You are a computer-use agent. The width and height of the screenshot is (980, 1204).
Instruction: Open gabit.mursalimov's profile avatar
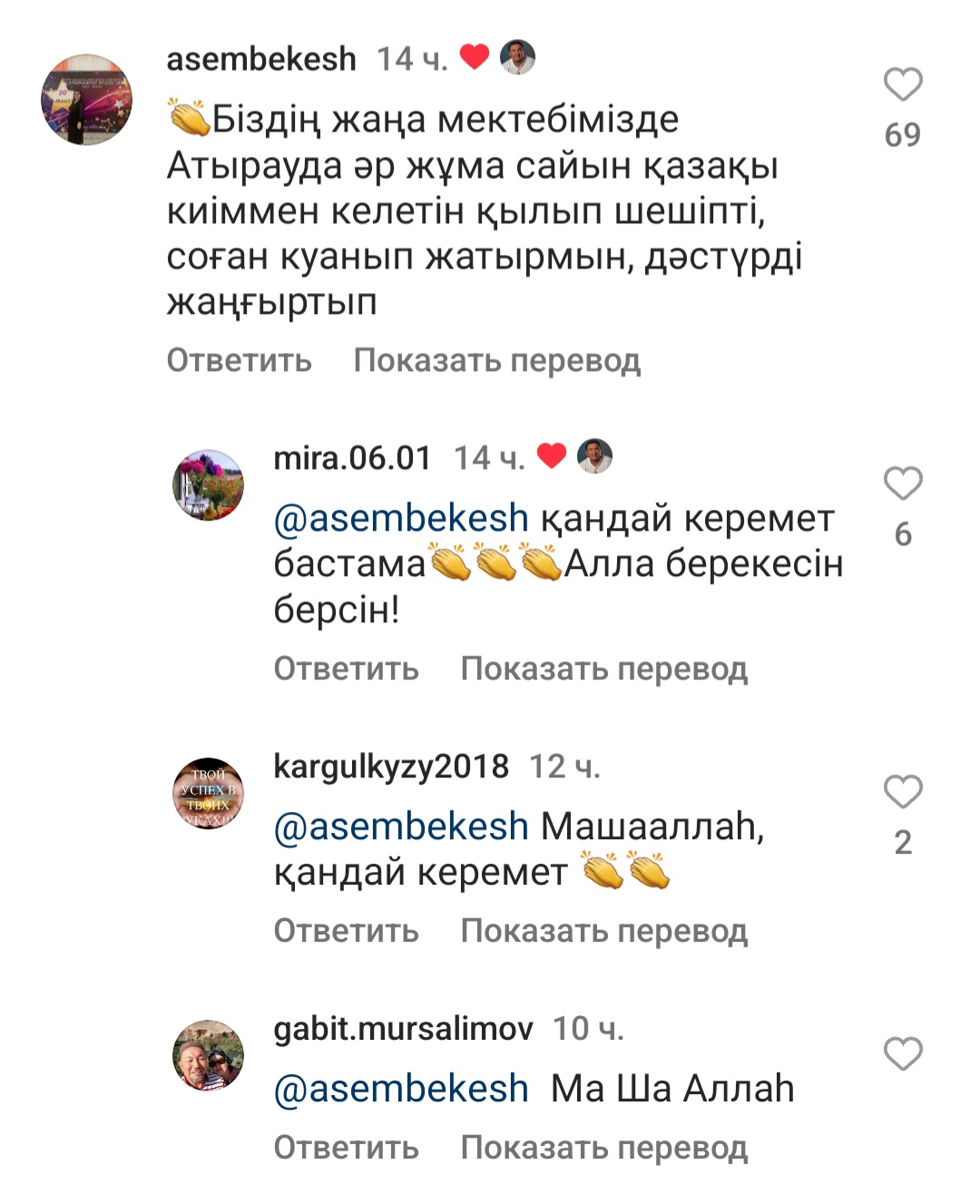pos(209,1055)
